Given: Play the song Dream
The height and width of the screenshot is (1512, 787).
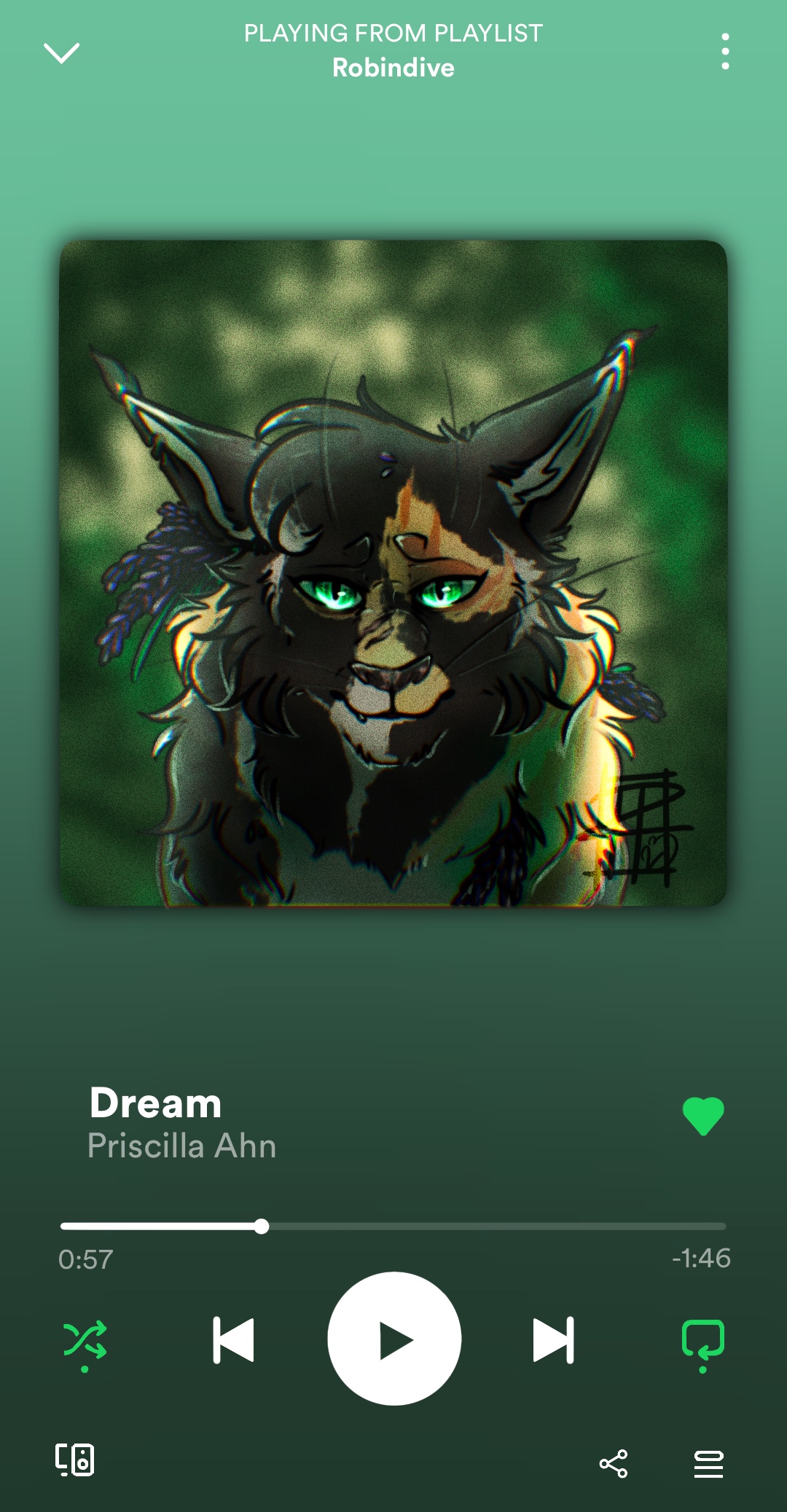Looking at the screenshot, I should (394, 1339).
